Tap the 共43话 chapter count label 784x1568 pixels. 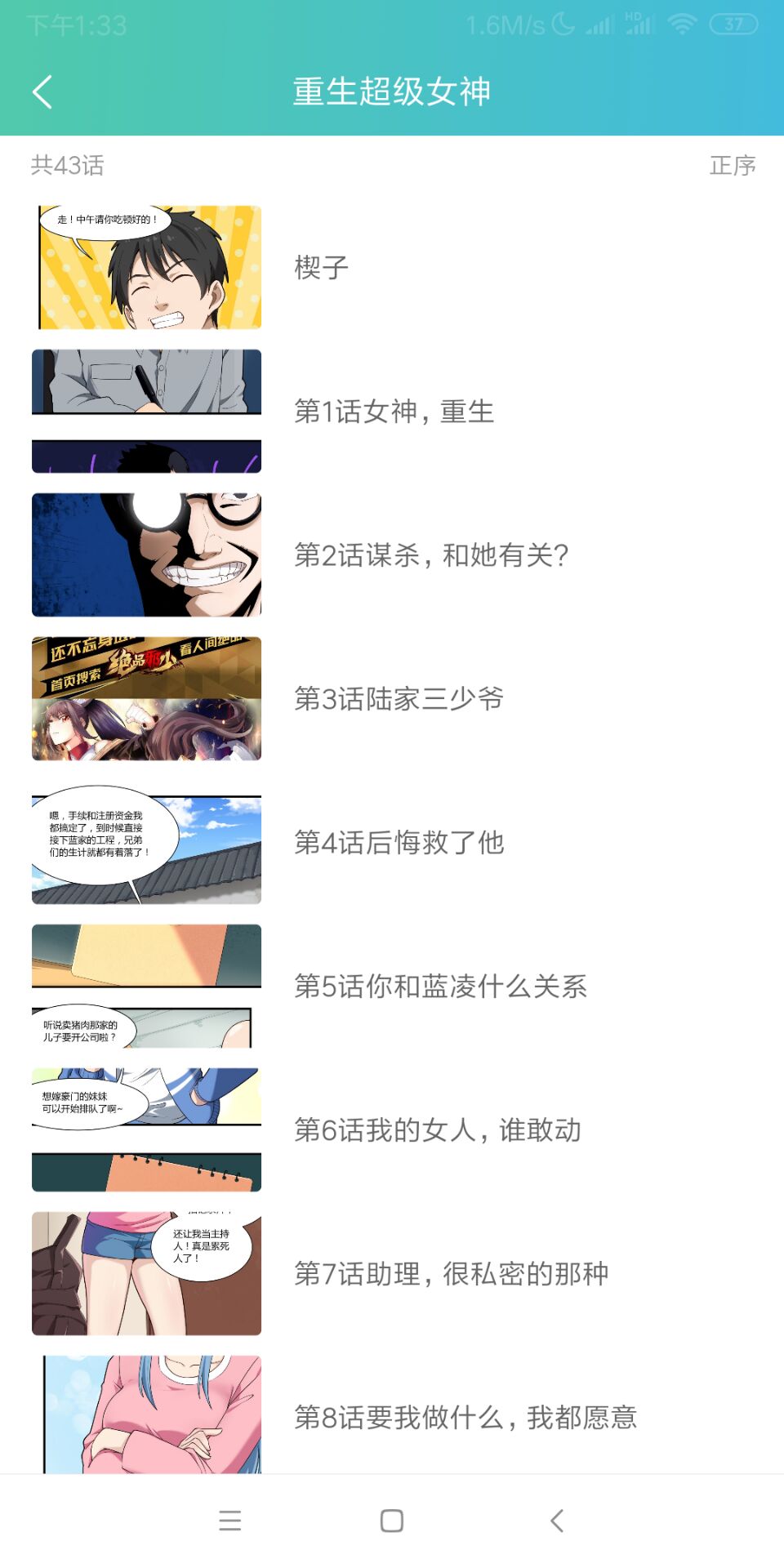tap(68, 166)
